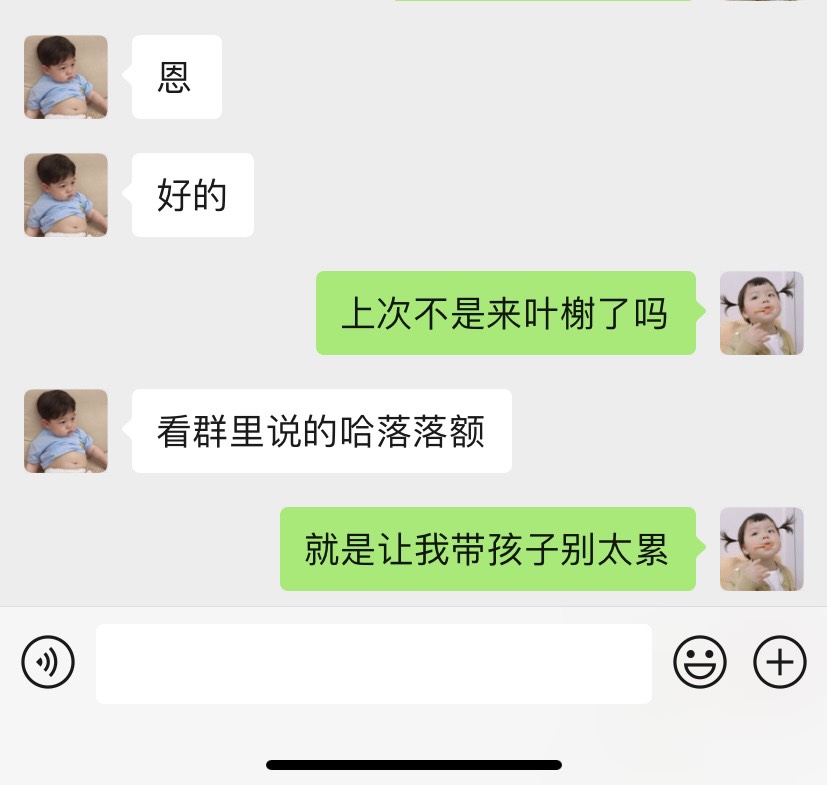
Task: Open my avatar beside "上次不是来叶榭了吗"
Action: click(x=761, y=313)
